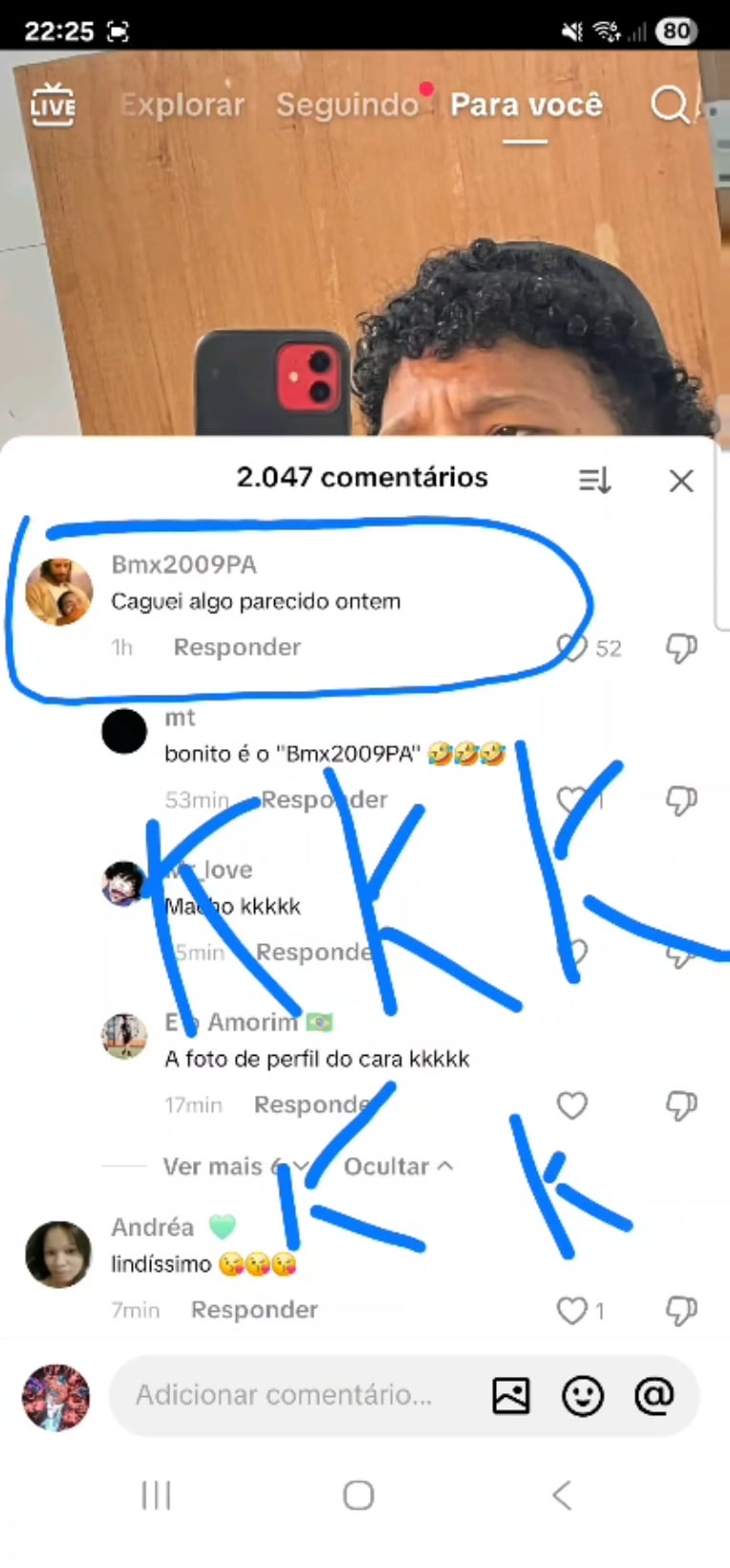Switch to the Explorar tab
Image resolution: width=730 pixels, height=1568 pixels.
(x=182, y=104)
